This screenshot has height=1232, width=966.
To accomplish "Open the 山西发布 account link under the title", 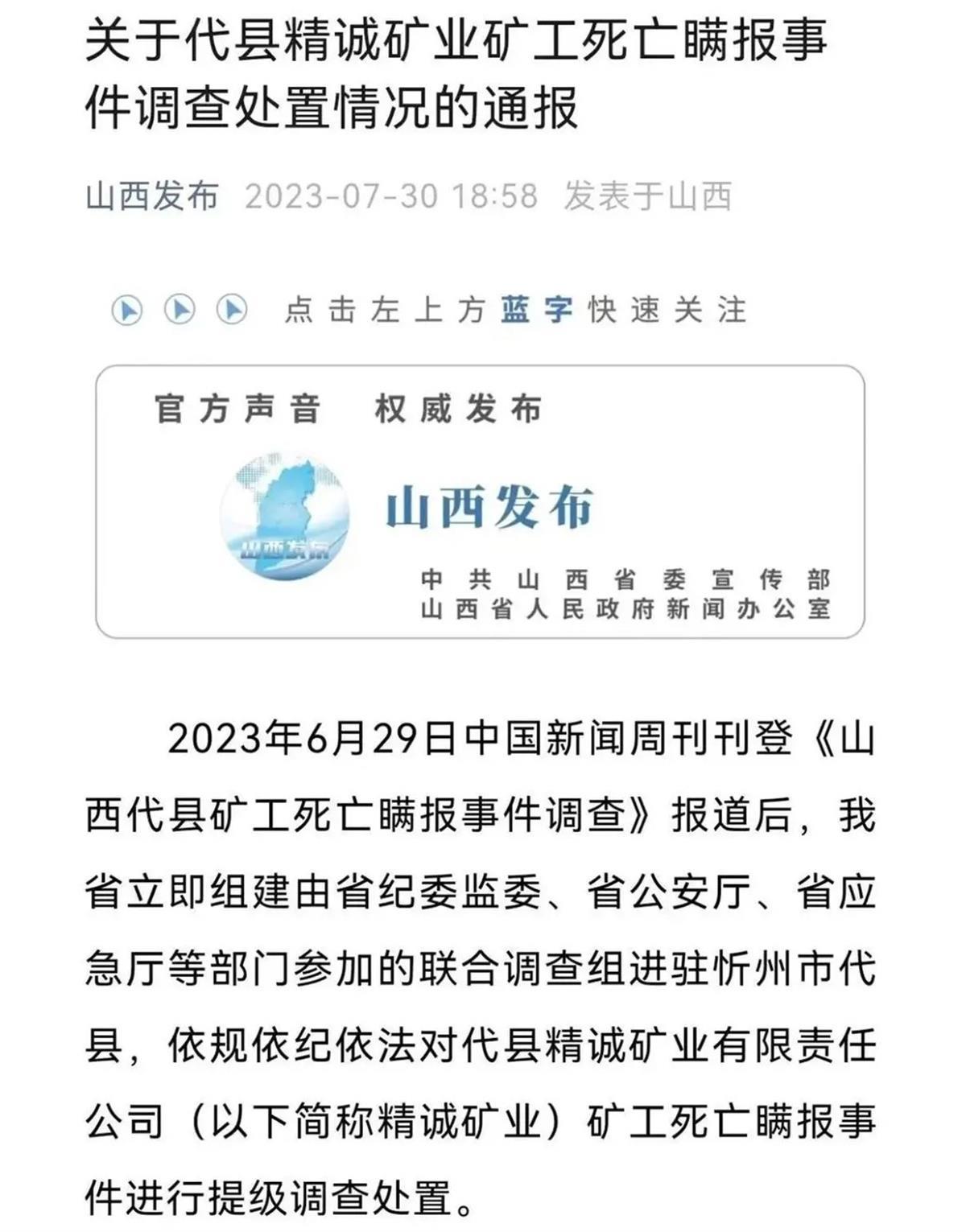I will pos(152,196).
